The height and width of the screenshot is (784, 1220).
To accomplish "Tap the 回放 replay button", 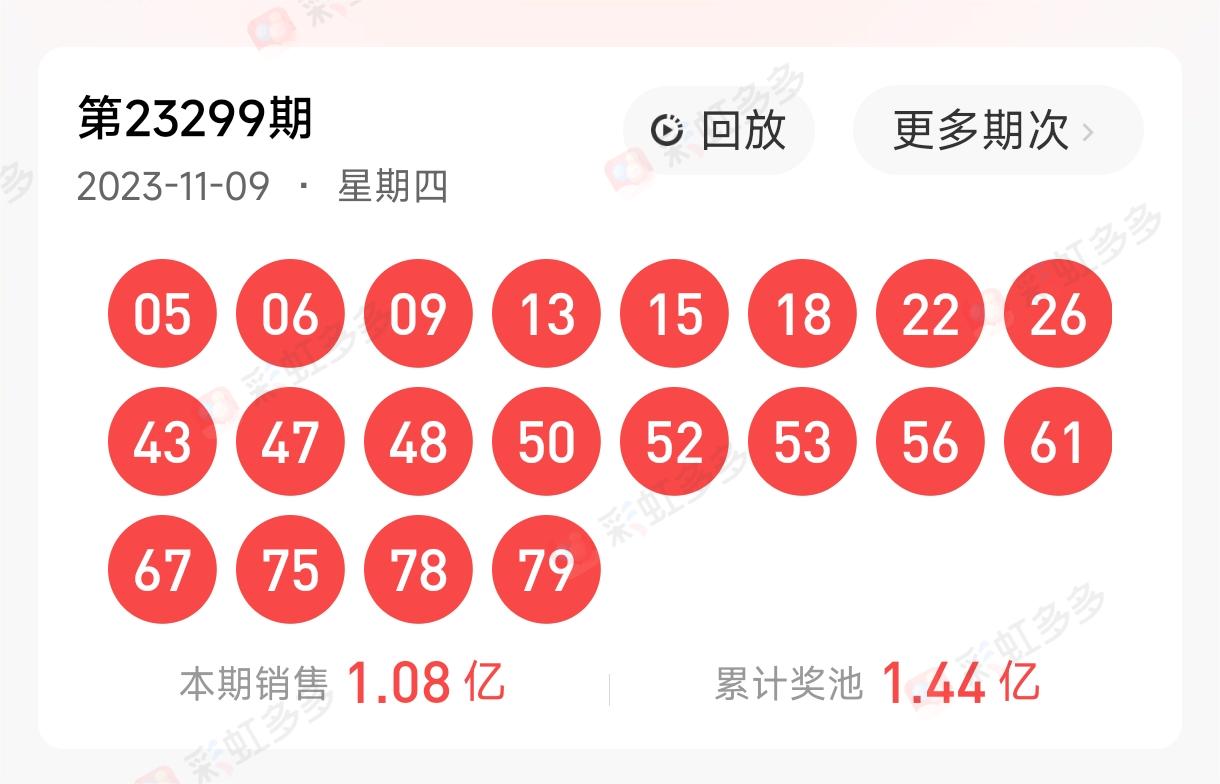I will point(719,130).
